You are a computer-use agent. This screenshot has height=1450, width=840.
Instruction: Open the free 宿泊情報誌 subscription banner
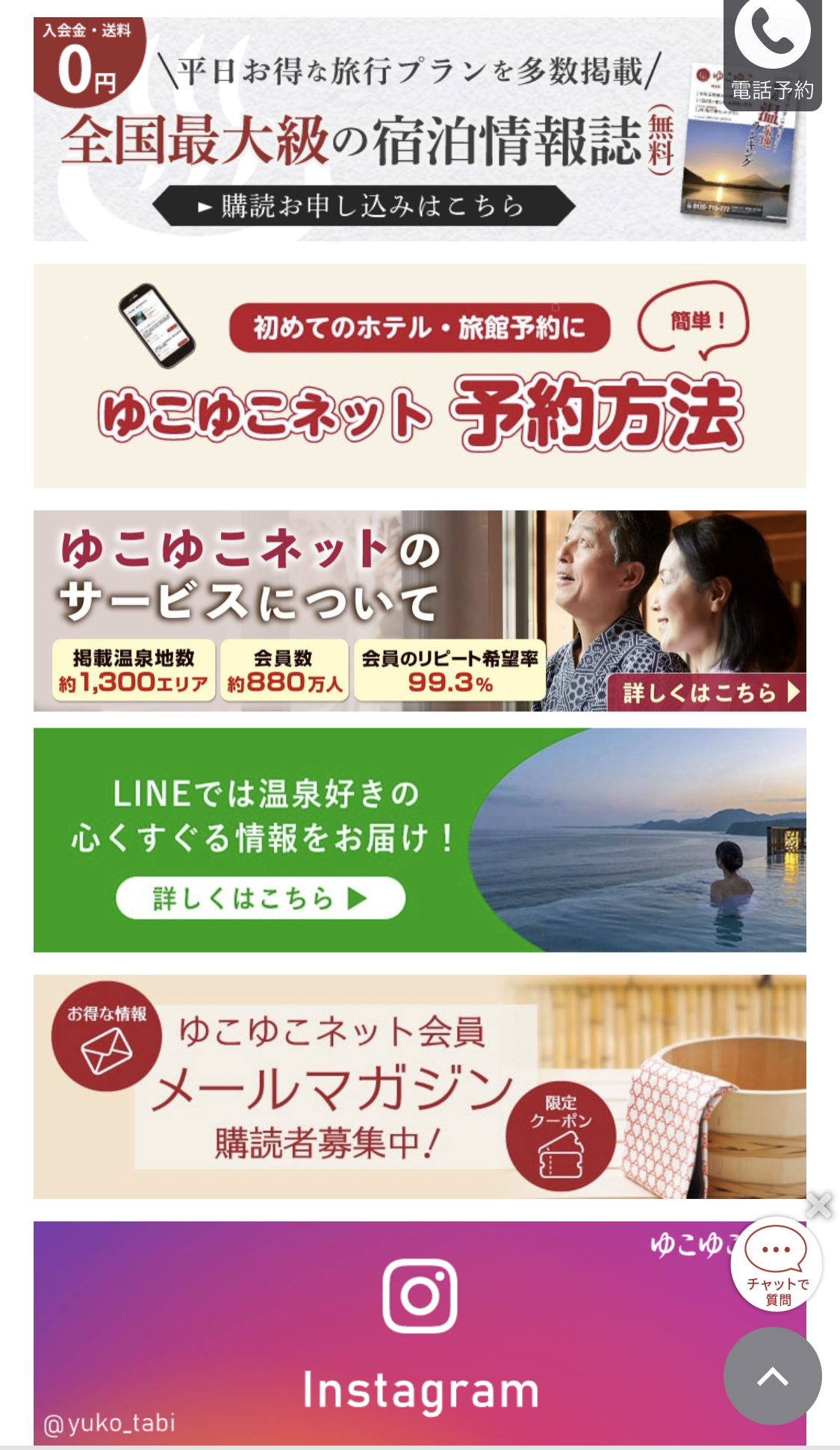420,128
